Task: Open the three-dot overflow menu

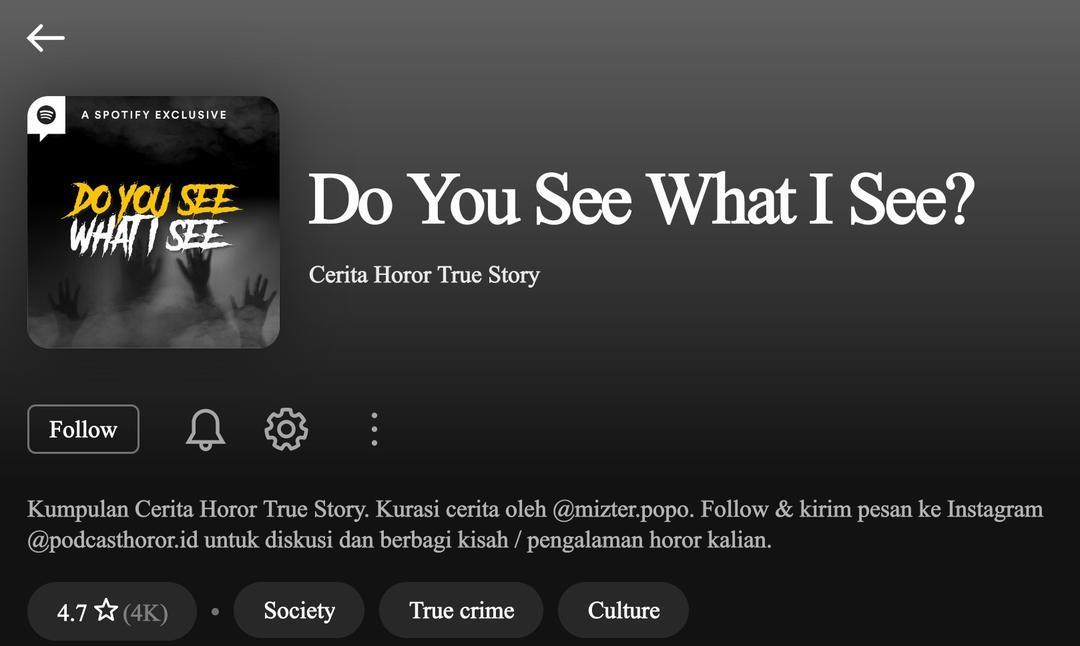Action: click(374, 429)
